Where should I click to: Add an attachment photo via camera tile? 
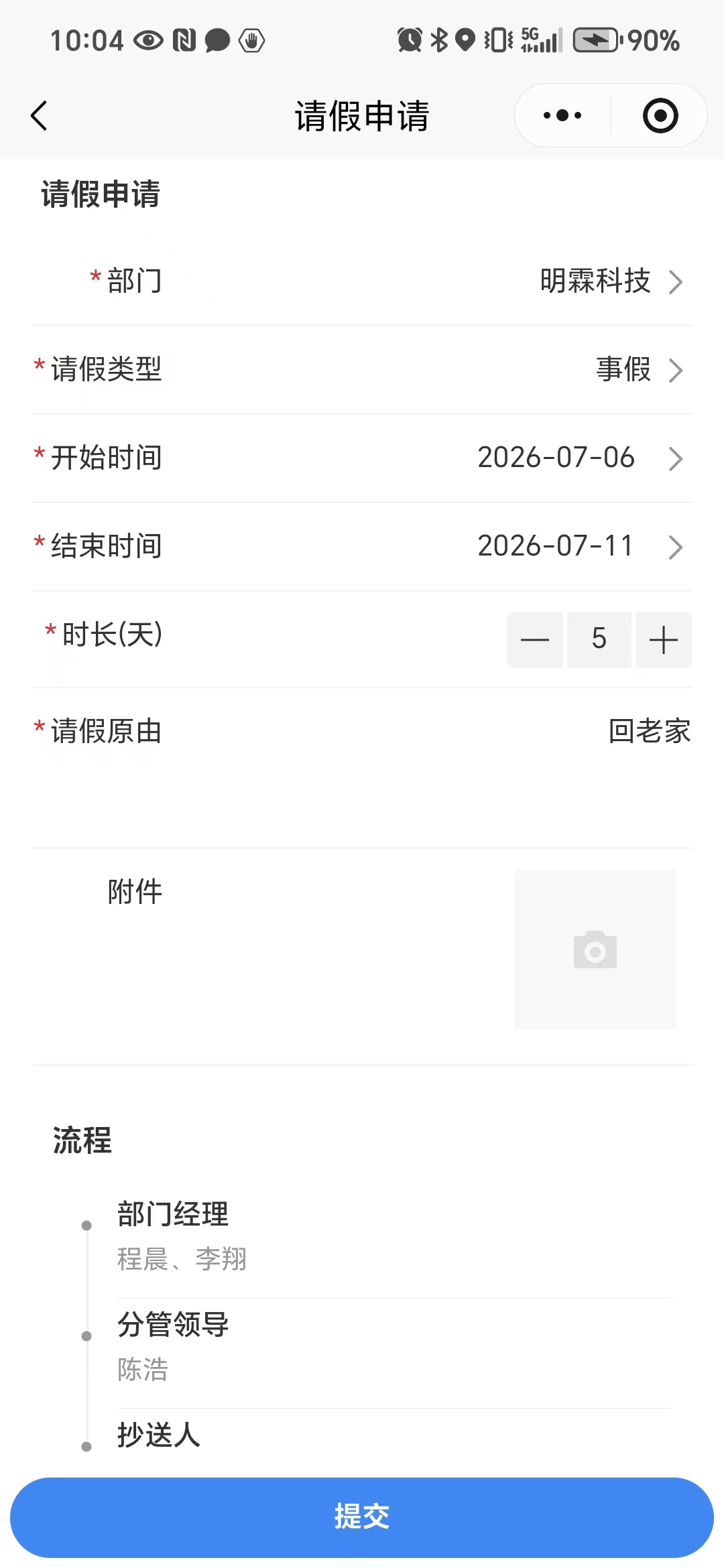coord(595,950)
